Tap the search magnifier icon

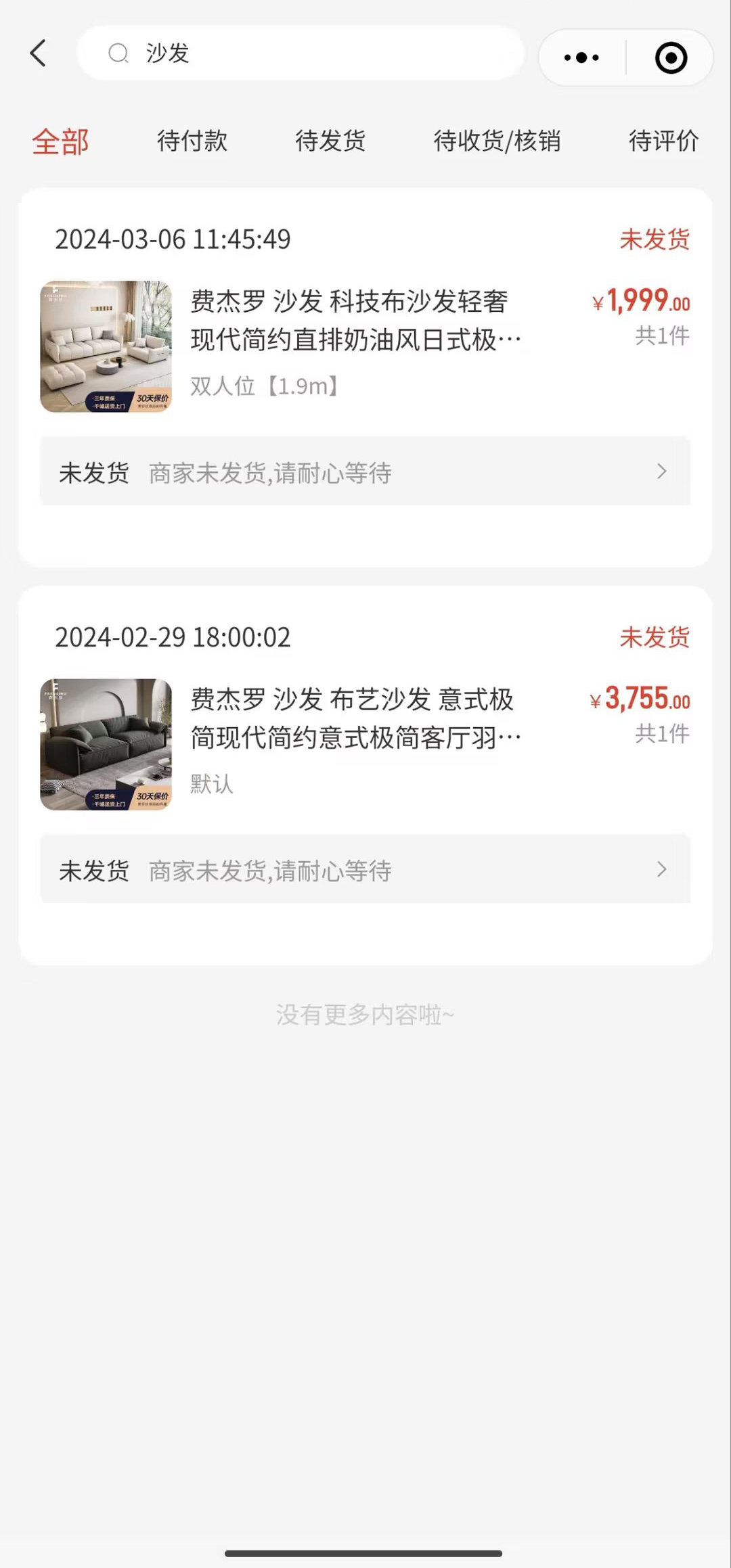click(x=118, y=53)
